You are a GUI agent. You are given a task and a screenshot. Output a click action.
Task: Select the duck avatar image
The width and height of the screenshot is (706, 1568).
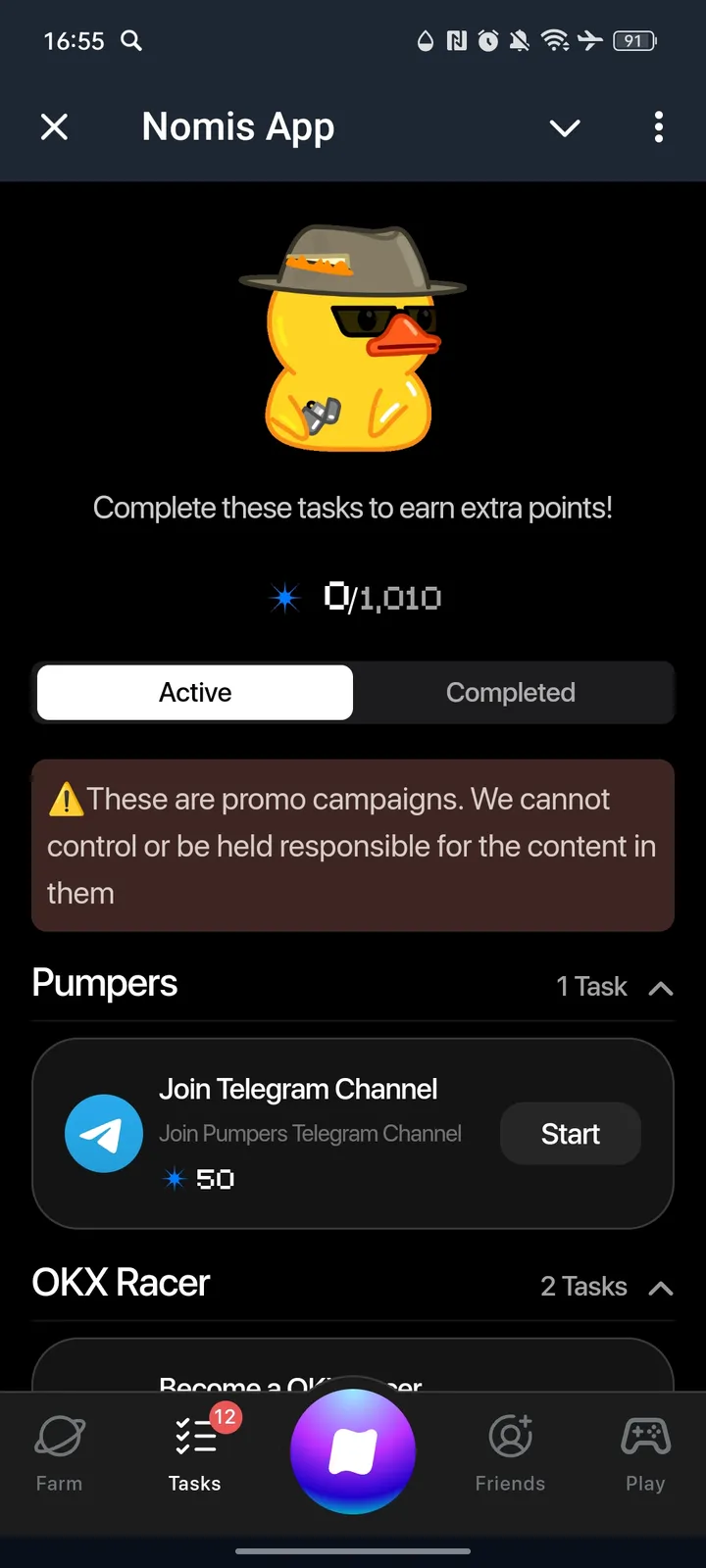[x=351, y=338]
